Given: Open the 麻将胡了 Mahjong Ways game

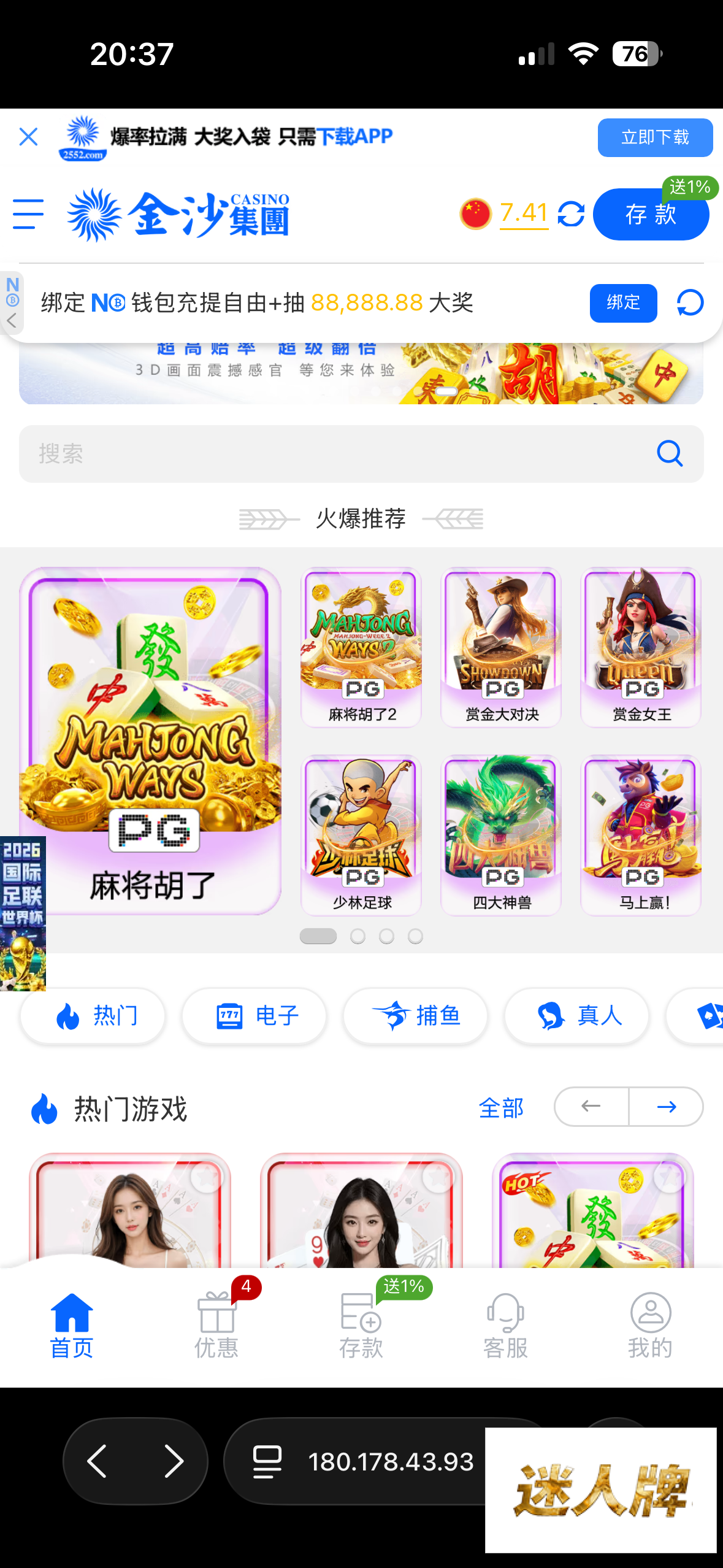Looking at the screenshot, I should coord(150,740).
